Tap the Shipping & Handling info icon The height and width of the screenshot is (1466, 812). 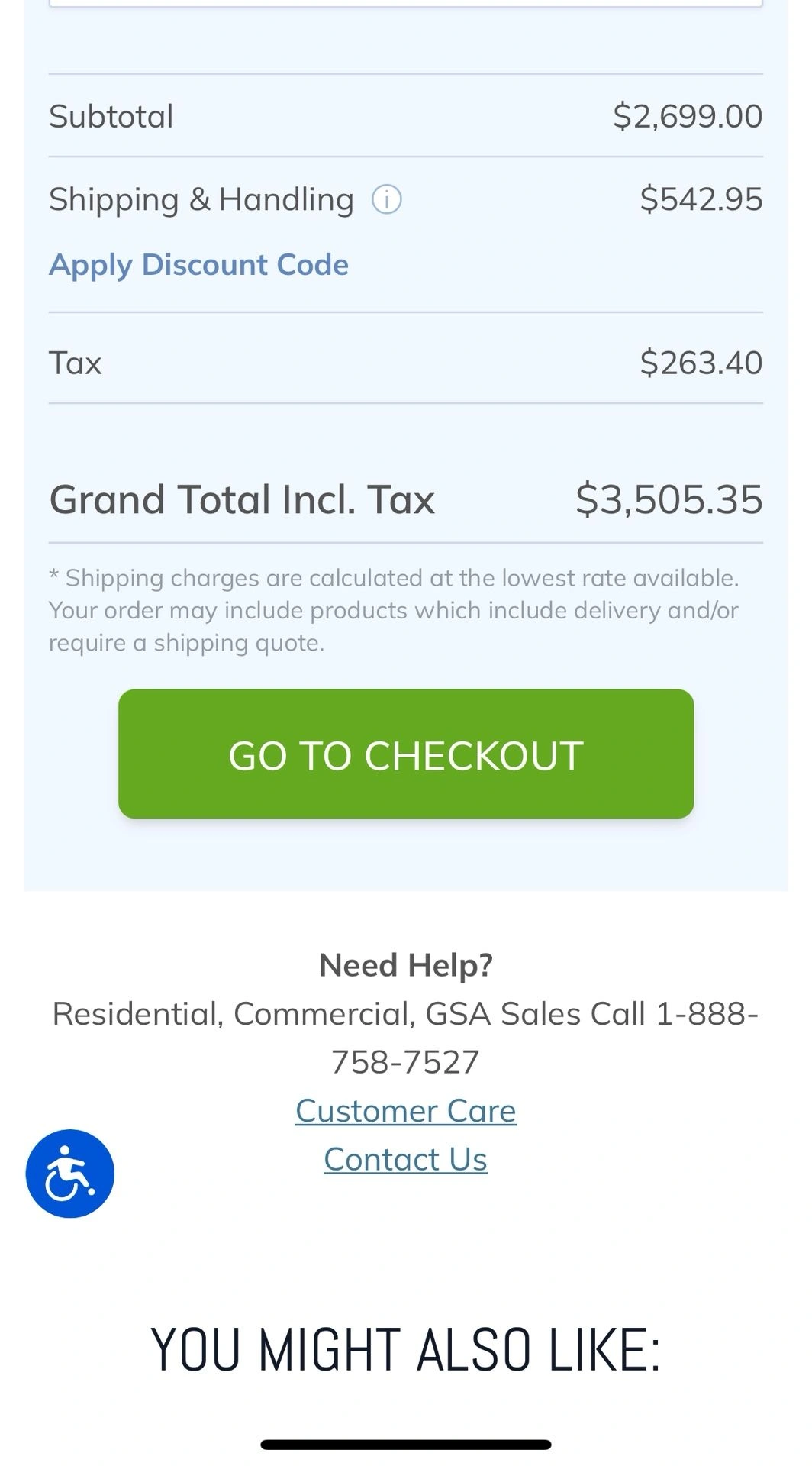click(x=386, y=200)
